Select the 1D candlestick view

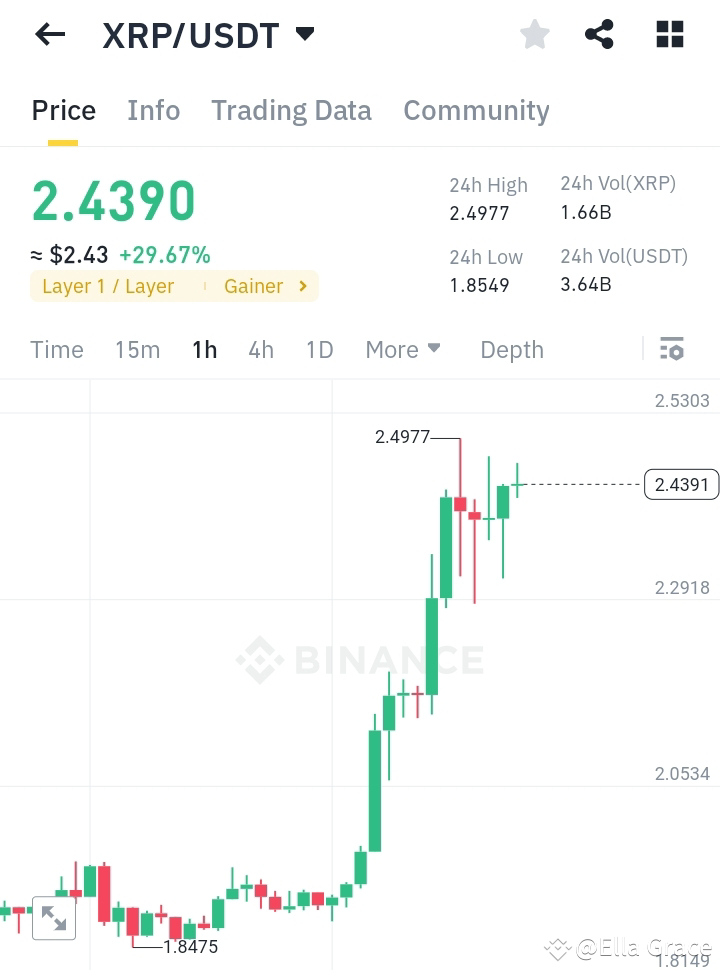pos(318,349)
